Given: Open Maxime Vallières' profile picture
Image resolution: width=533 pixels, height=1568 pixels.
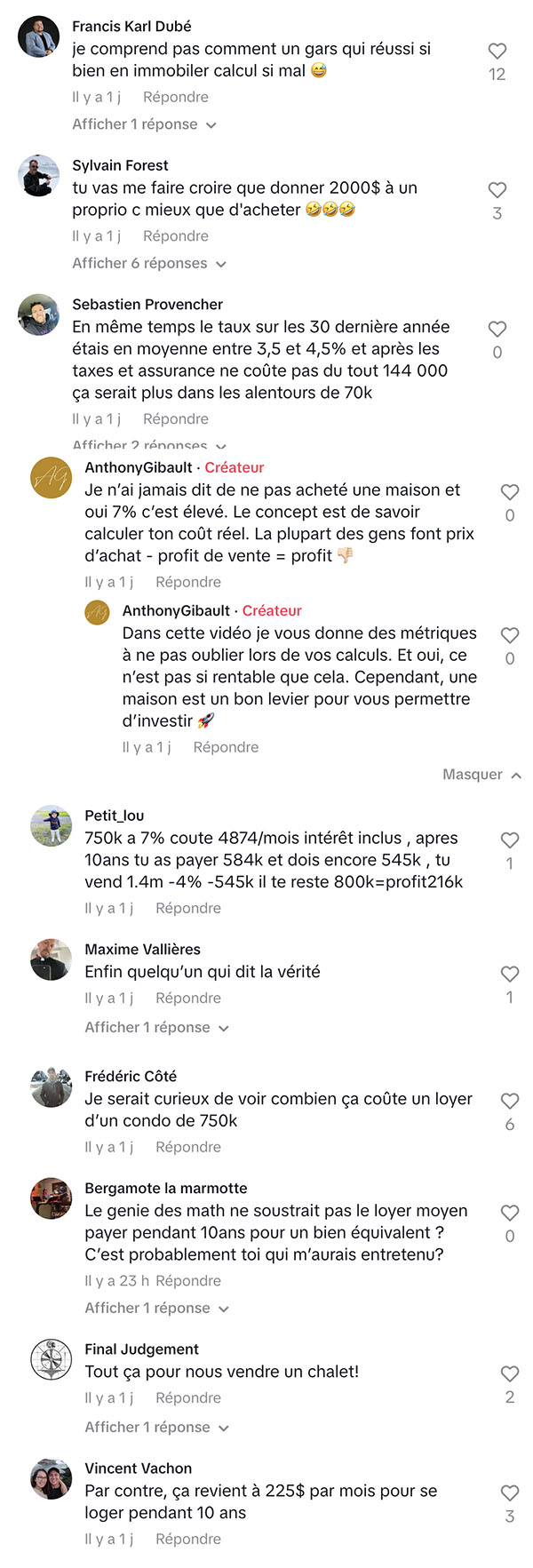Looking at the screenshot, I should (52, 959).
